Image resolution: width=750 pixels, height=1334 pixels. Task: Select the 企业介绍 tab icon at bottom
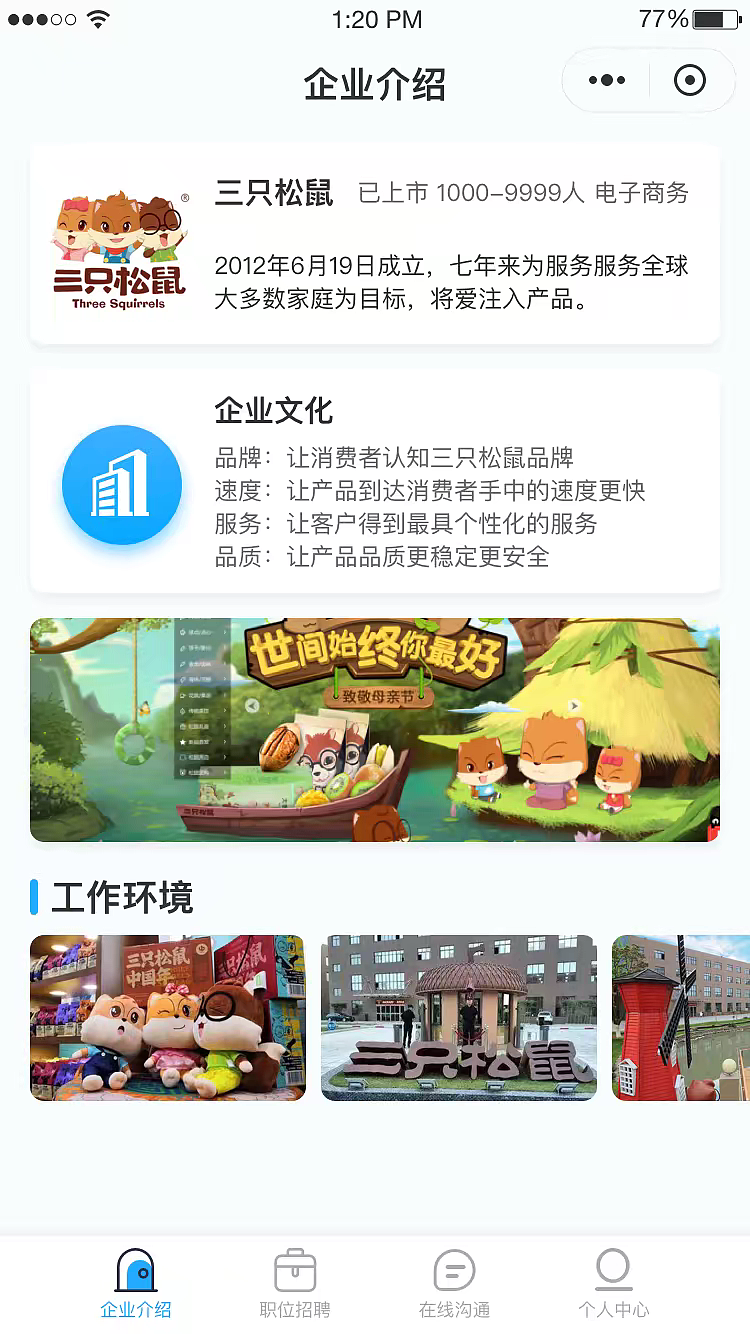(135, 1272)
